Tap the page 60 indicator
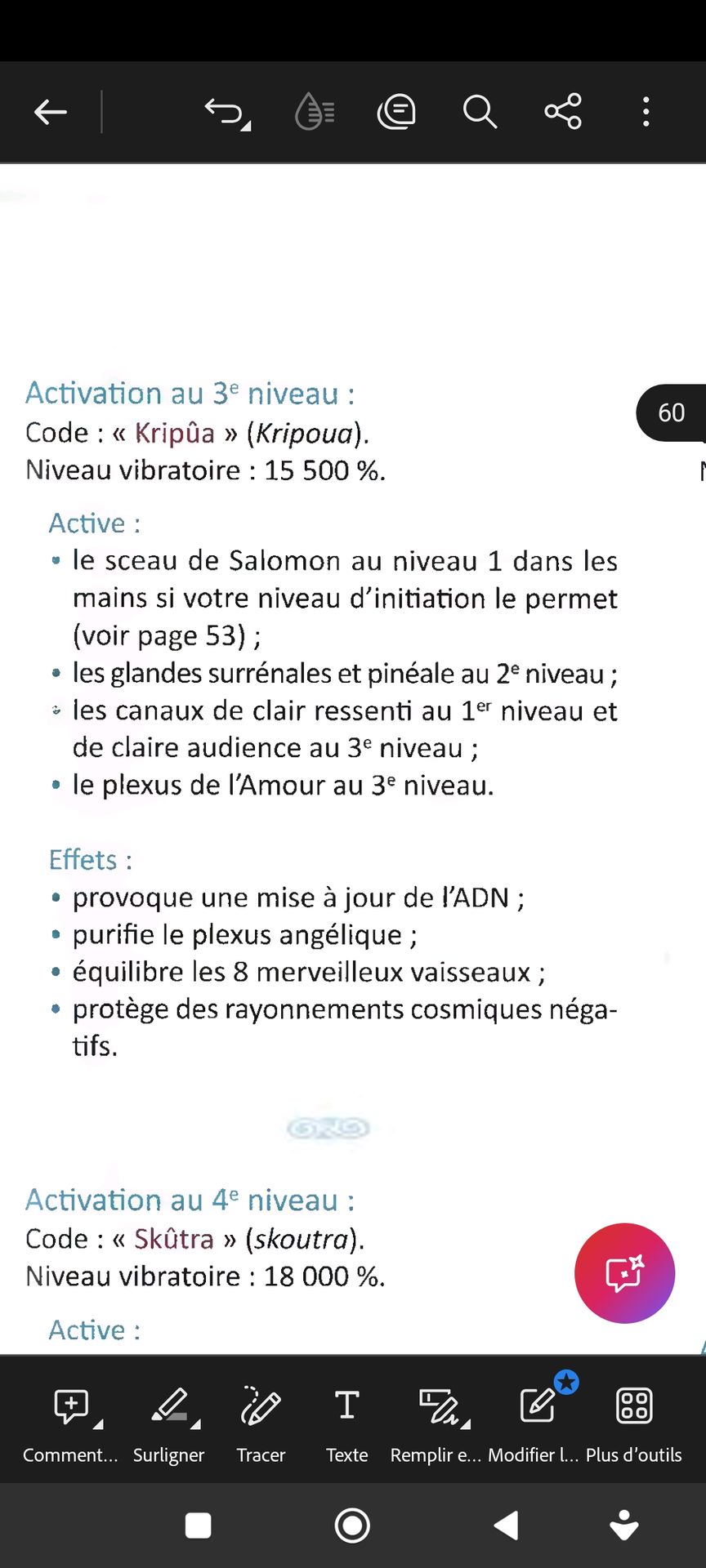 click(671, 412)
